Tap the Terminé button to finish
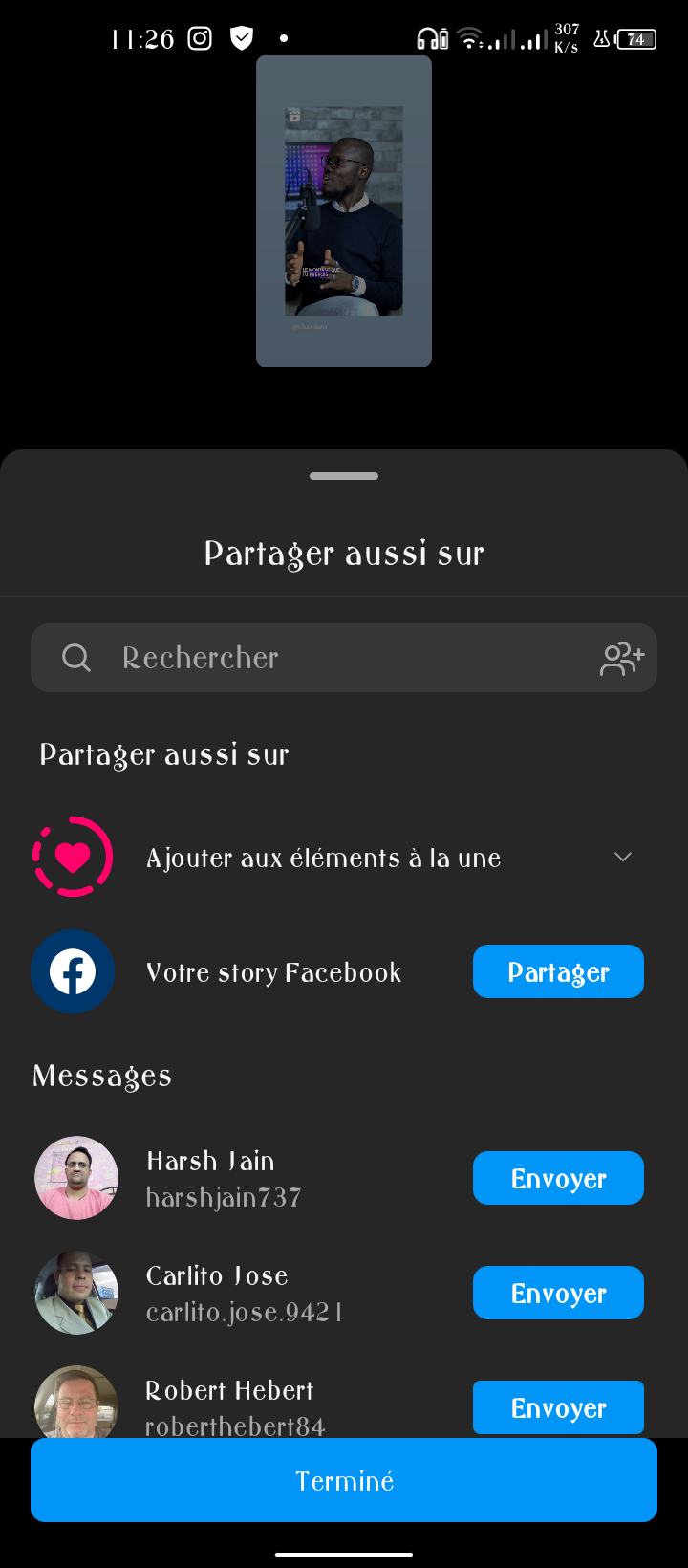 [344, 1480]
